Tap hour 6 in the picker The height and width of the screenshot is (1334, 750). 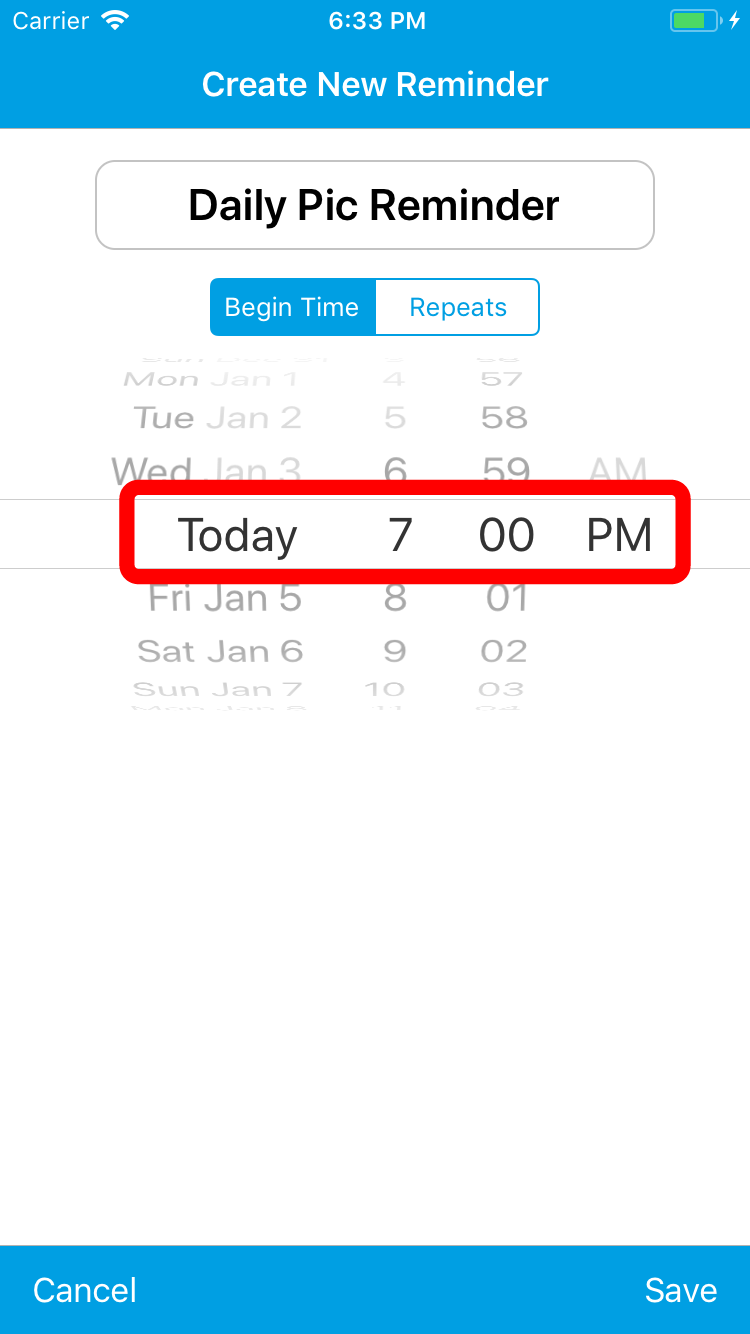point(395,470)
